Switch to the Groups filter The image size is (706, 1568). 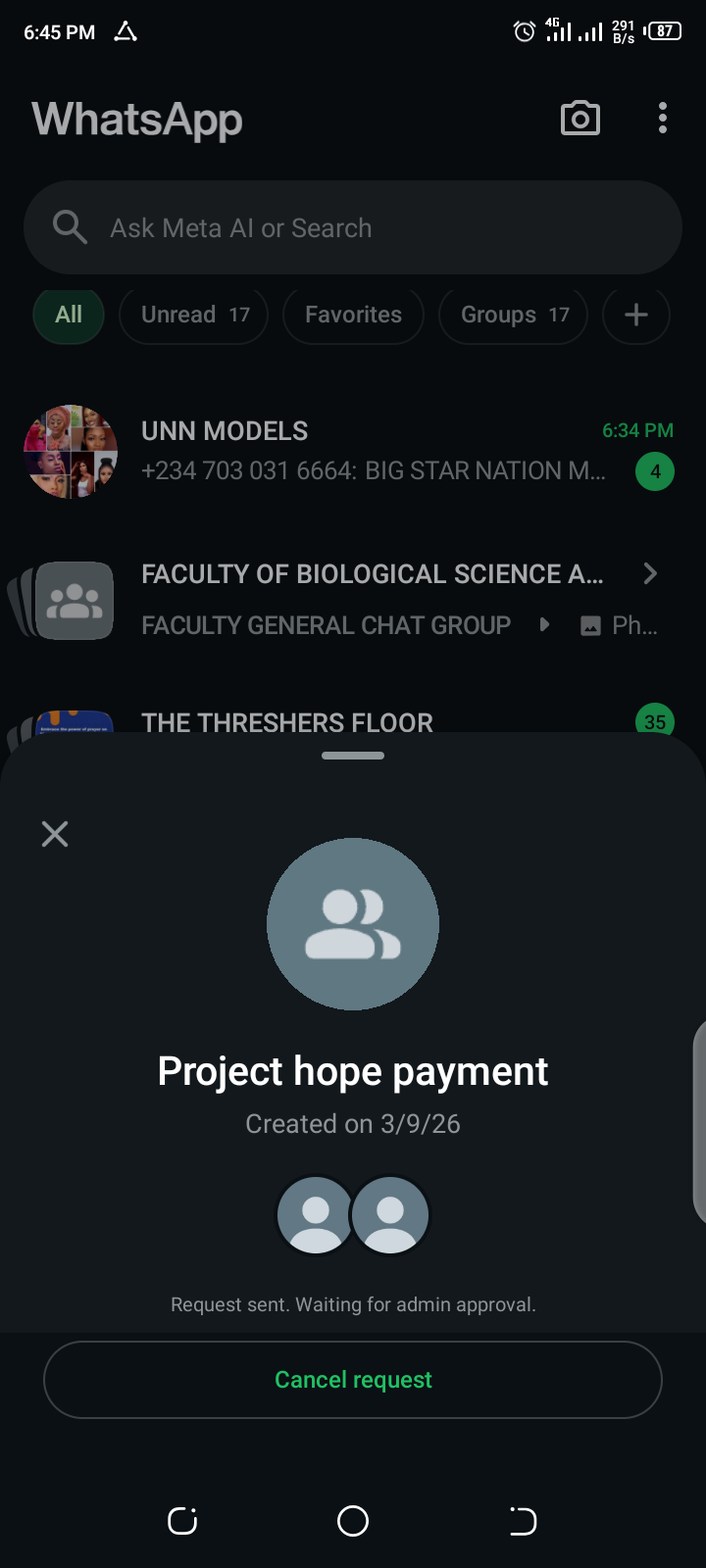[x=513, y=315]
